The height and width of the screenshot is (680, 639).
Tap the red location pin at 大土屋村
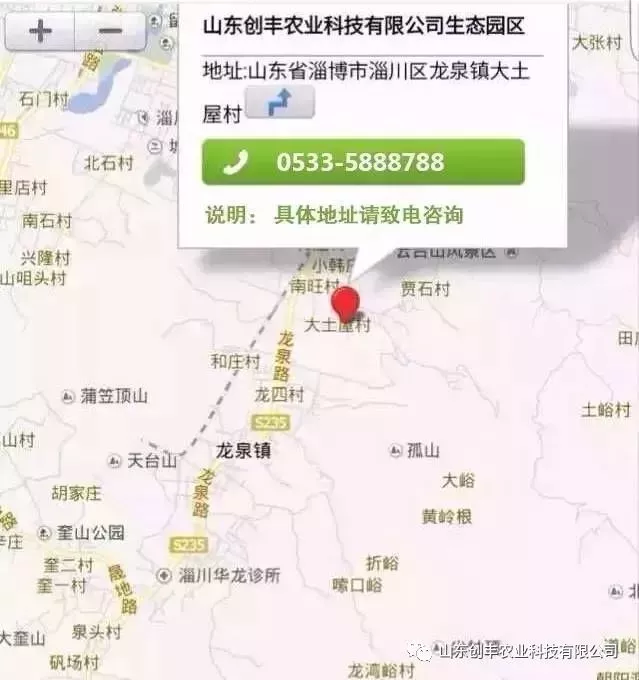pyautogui.click(x=345, y=302)
